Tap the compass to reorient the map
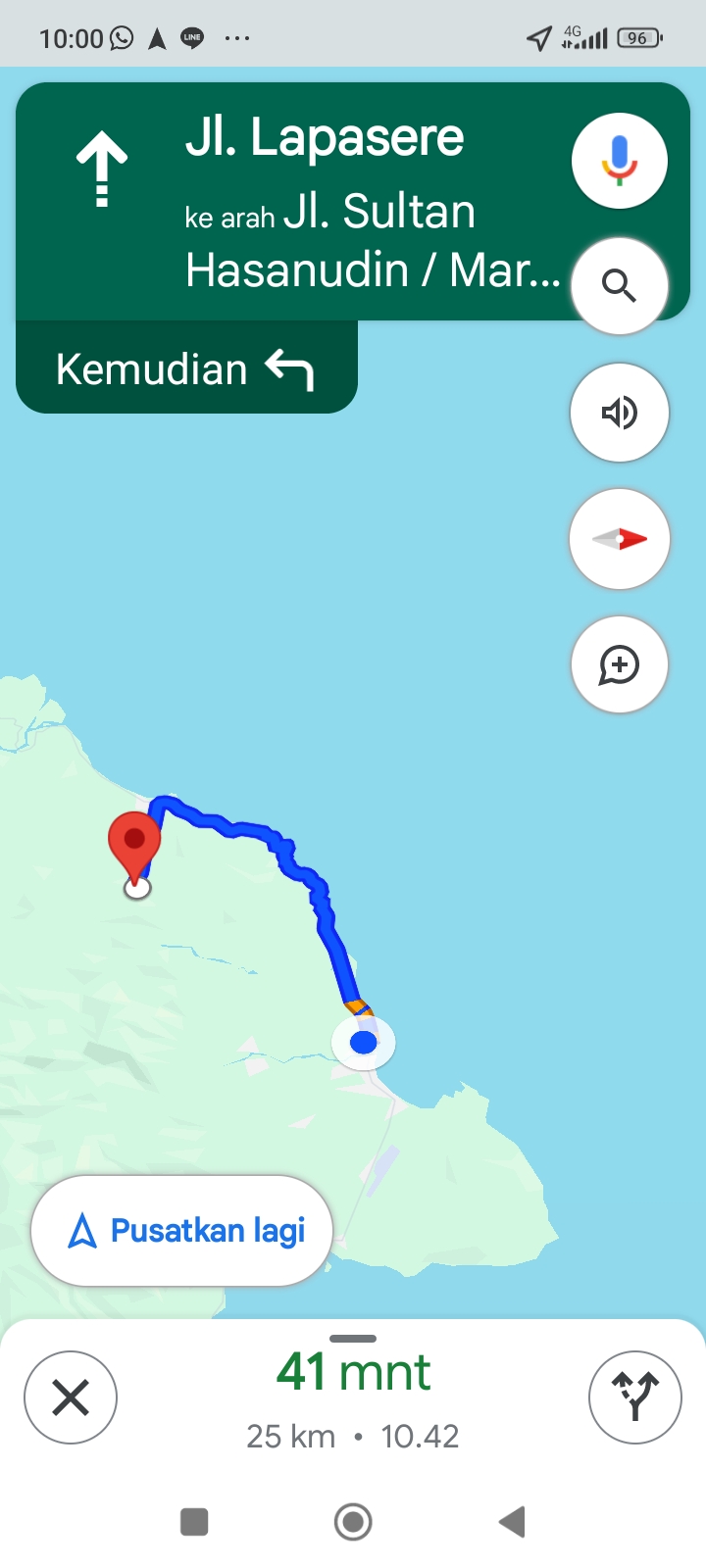This screenshot has height=1568, width=706. (620, 539)
